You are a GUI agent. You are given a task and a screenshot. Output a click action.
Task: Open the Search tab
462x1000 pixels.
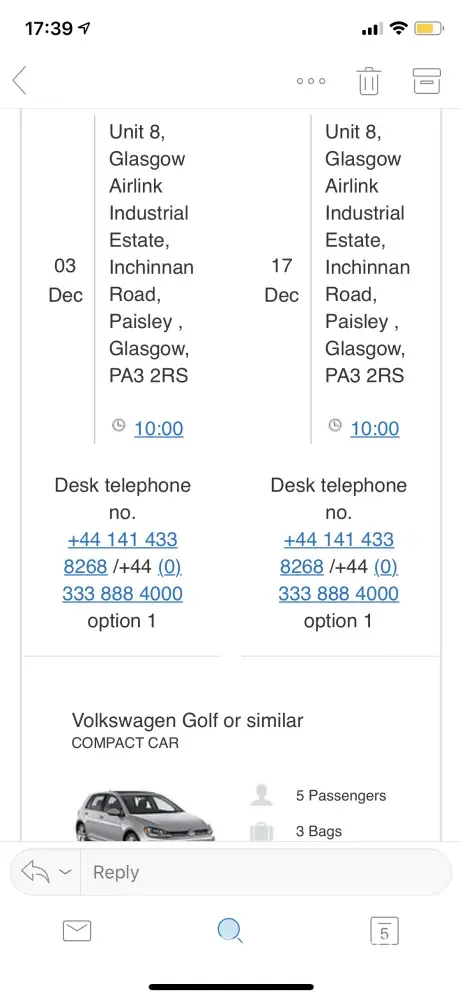tap(230, 931)
